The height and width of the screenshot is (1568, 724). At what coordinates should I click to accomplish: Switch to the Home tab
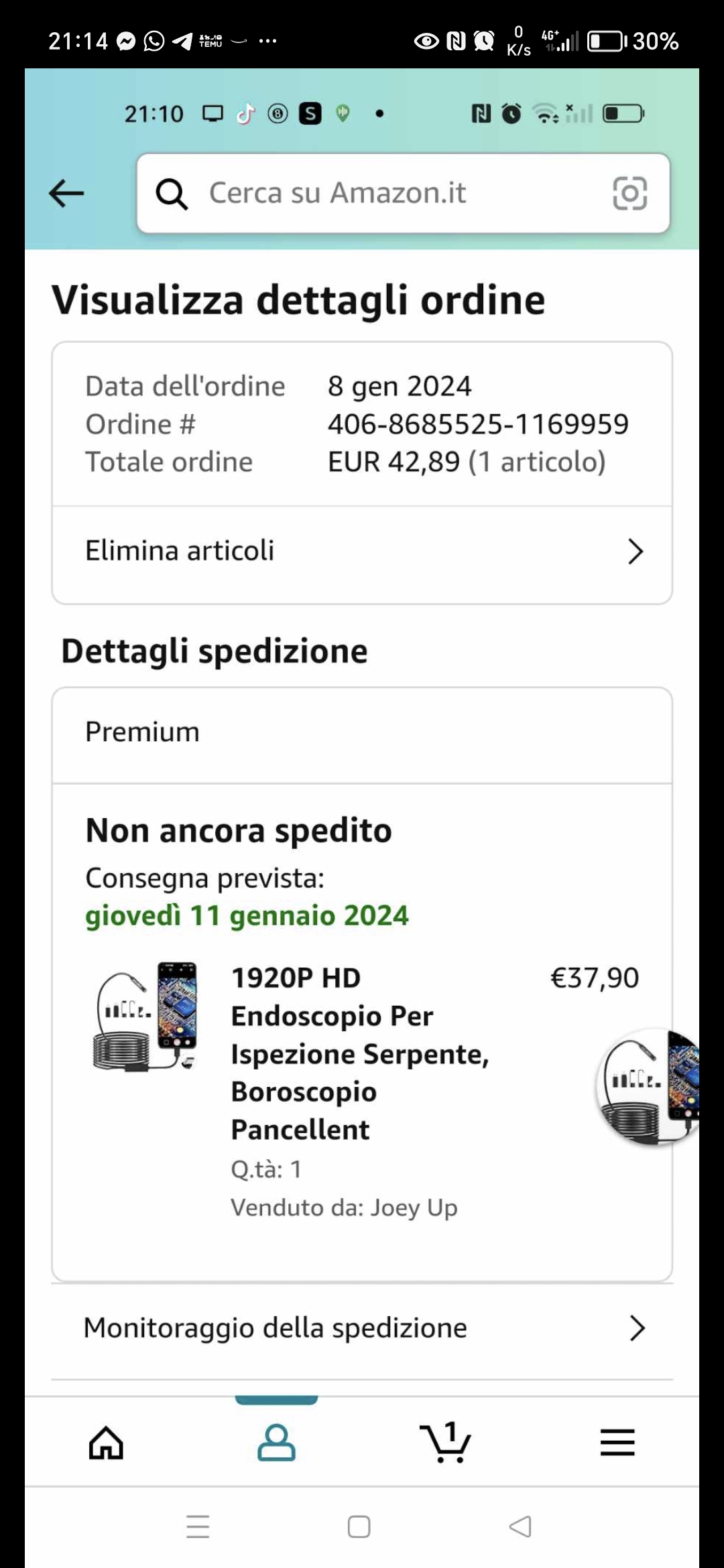(x=106, y=1442)
